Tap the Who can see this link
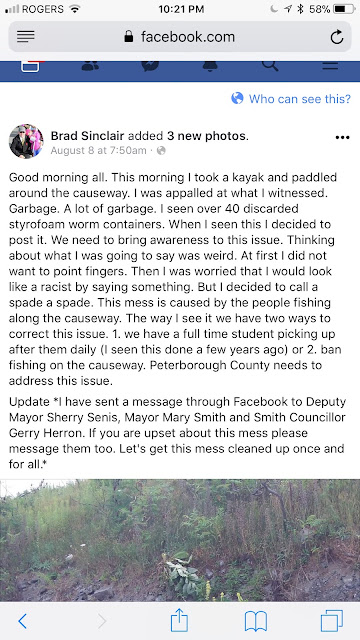Viewport: 360px width, 640px height. click(291, 99)
